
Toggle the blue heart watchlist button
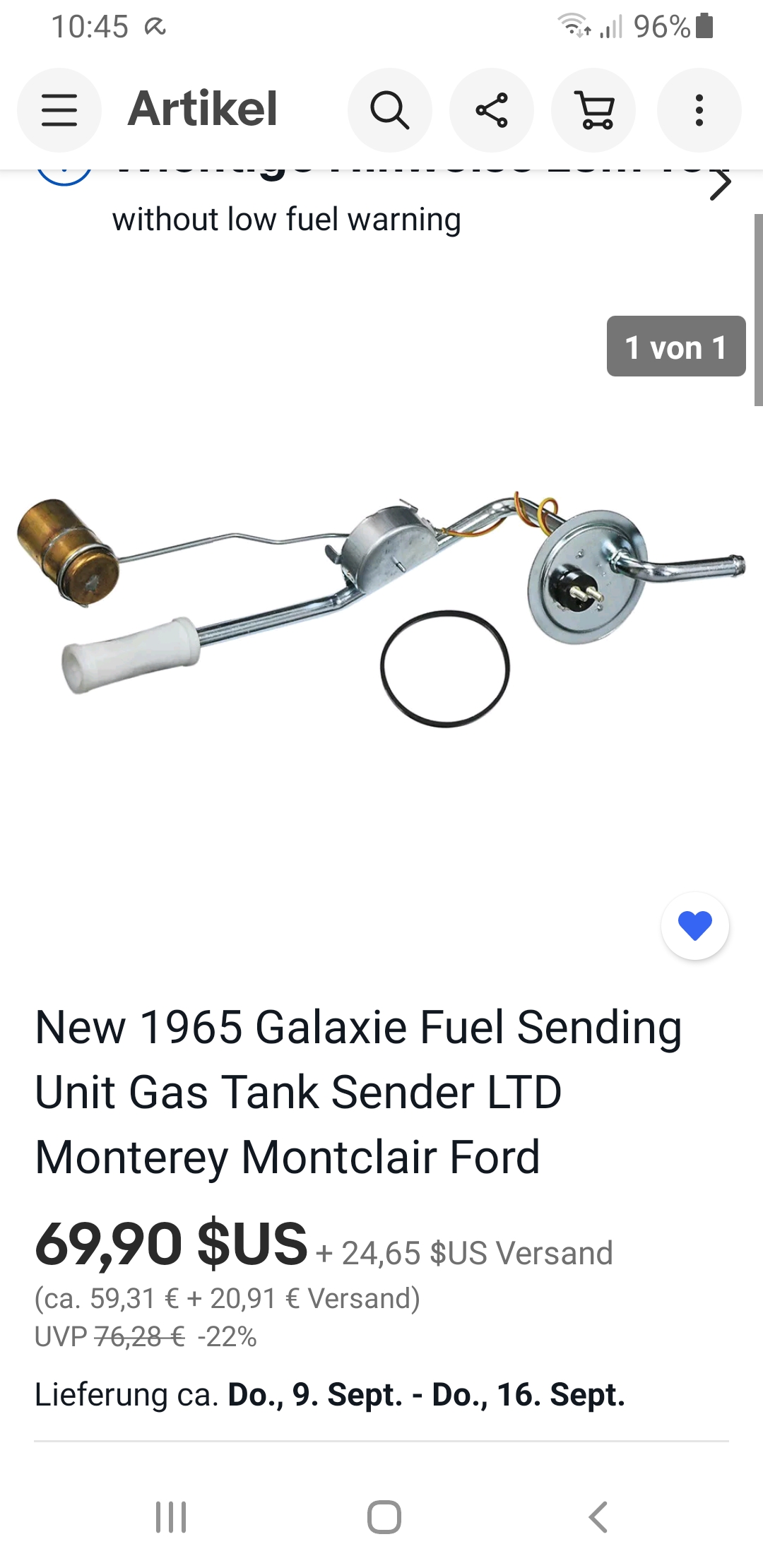click(x=695, y=926)
